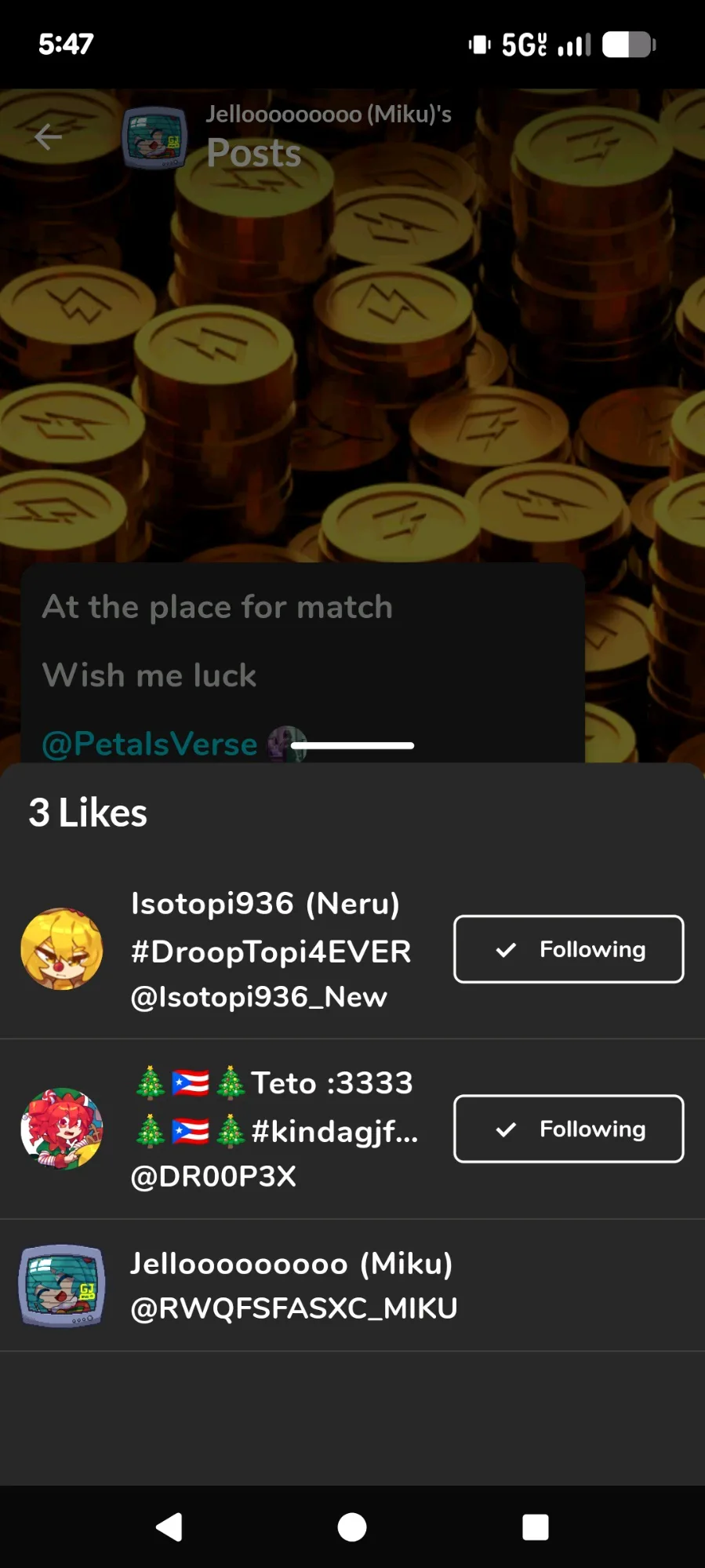
Task: Tap Following button next to @DR00P3X
Action: 569,1129
